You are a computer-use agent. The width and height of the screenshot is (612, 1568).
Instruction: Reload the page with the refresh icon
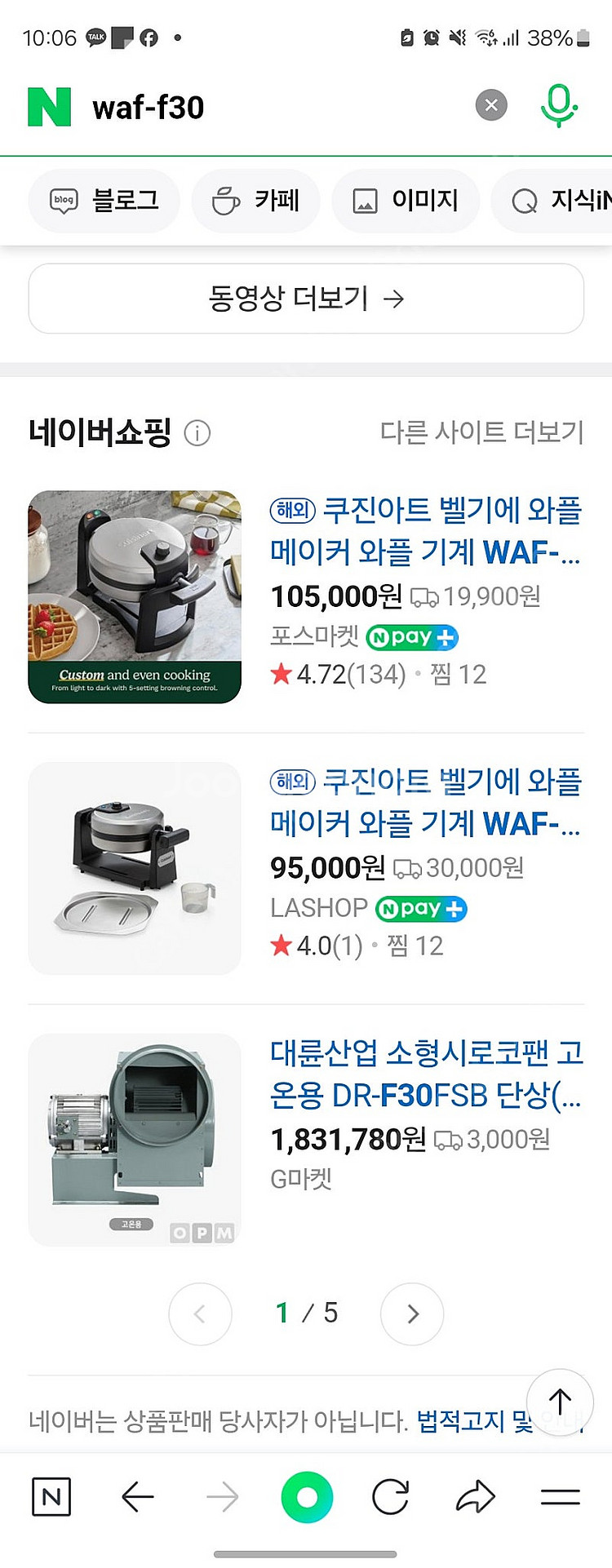click(x=390, y=1497)
